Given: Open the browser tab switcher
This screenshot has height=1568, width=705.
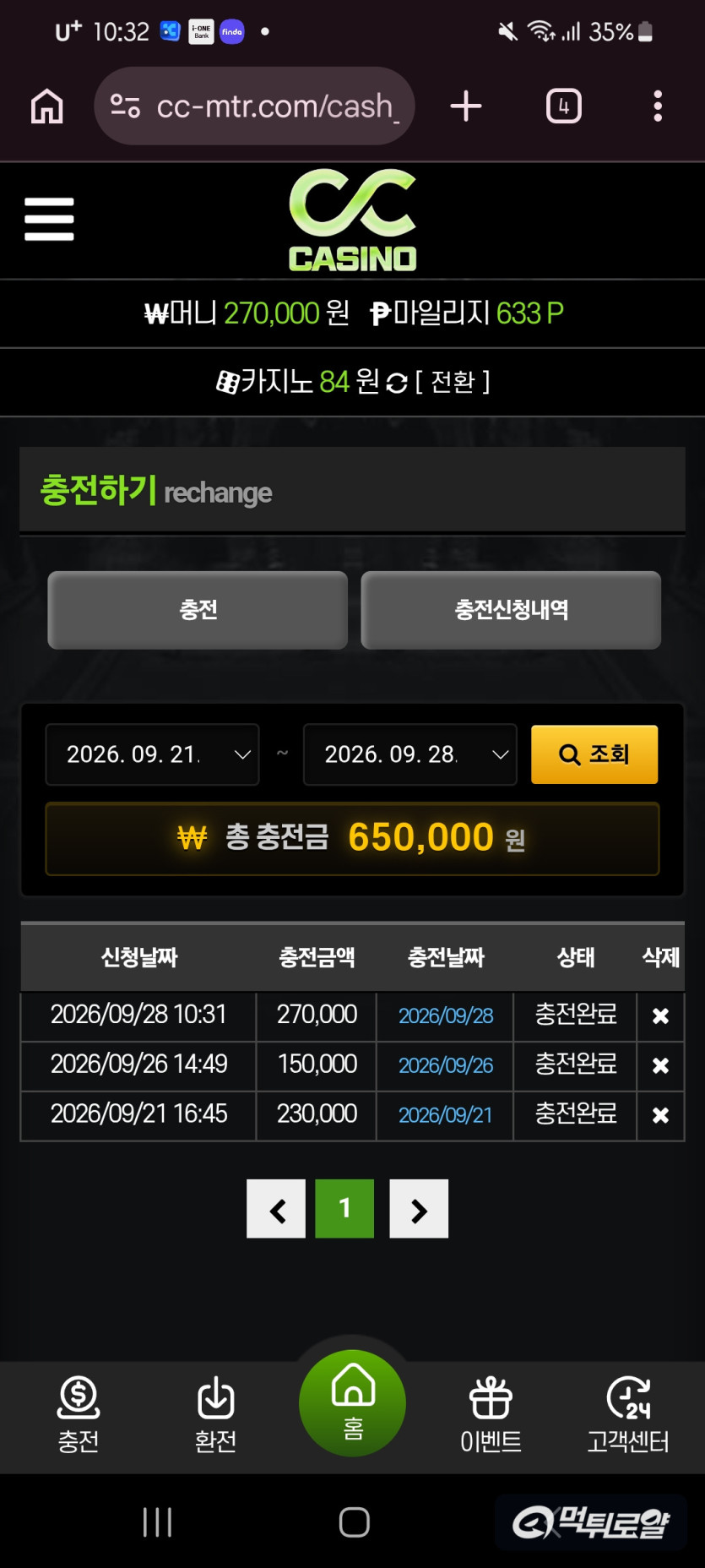Looking at the screenshot, I should 564,106.
